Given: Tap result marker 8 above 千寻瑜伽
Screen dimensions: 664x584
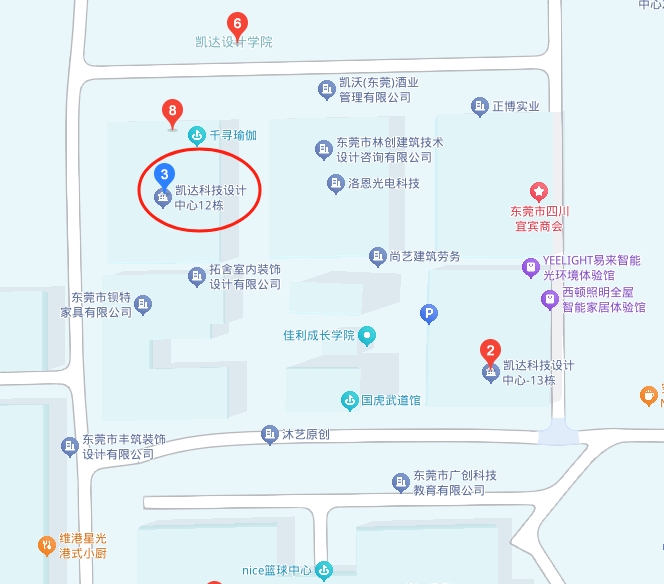Looking at the screenshot, I should tap(174, 111).
